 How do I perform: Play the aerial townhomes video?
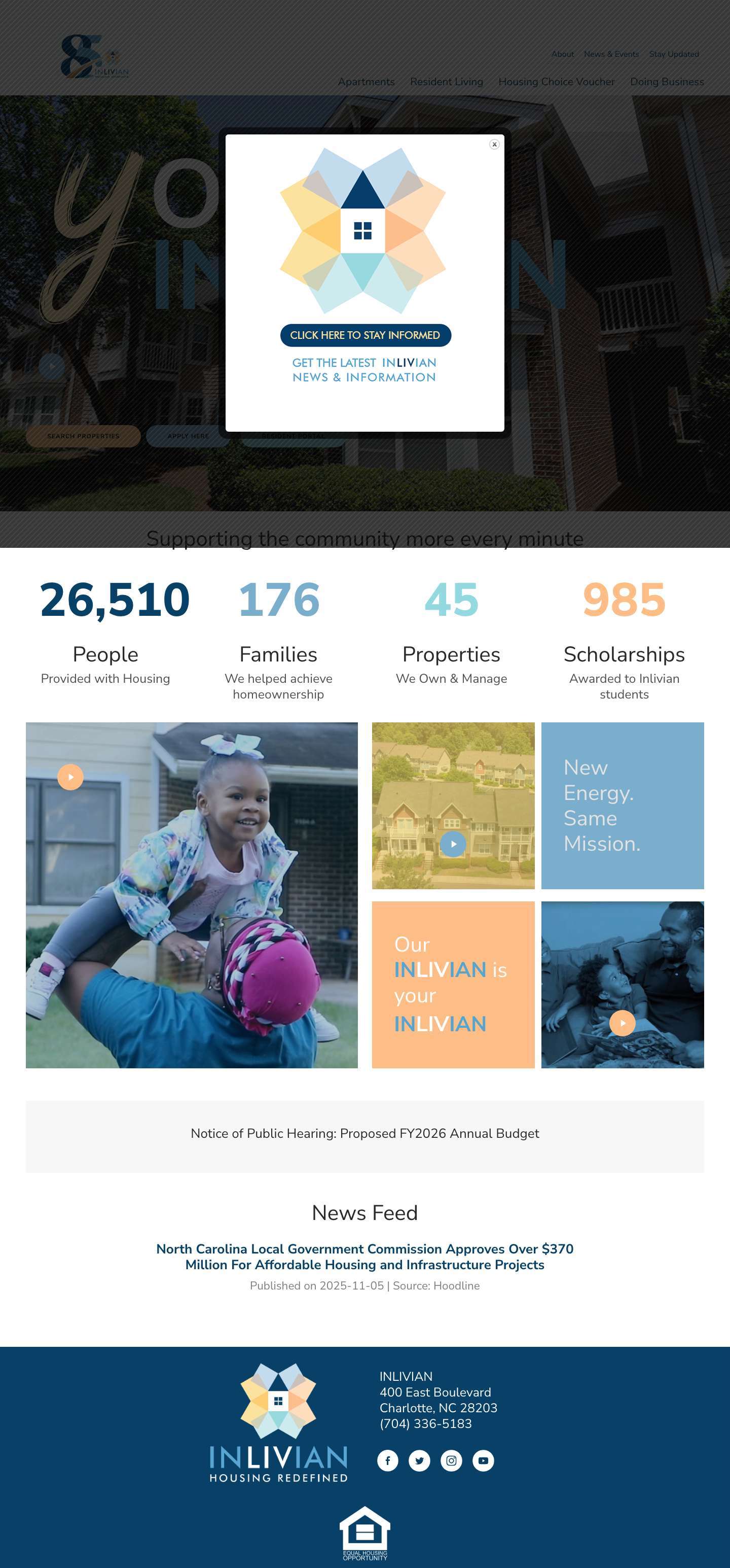[x=453, y=844]
